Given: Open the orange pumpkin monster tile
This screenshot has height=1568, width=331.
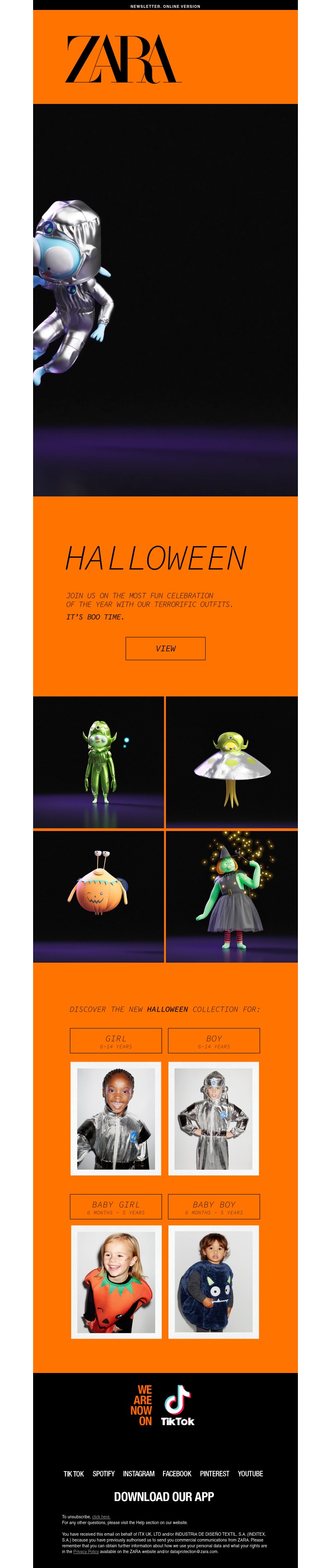Looking at the screenshot, I should point(98,896).
